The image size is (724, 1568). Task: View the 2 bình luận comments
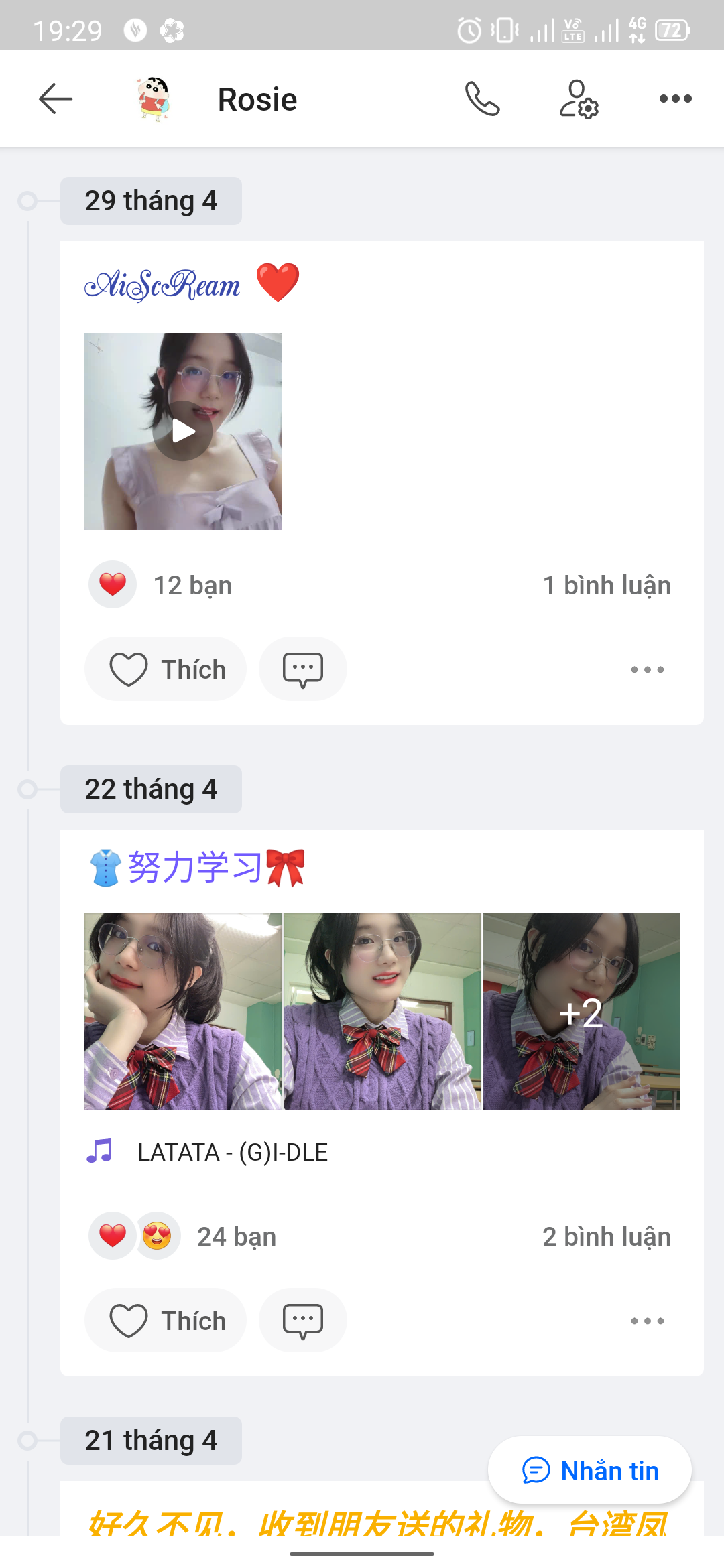click(606, 1237)
